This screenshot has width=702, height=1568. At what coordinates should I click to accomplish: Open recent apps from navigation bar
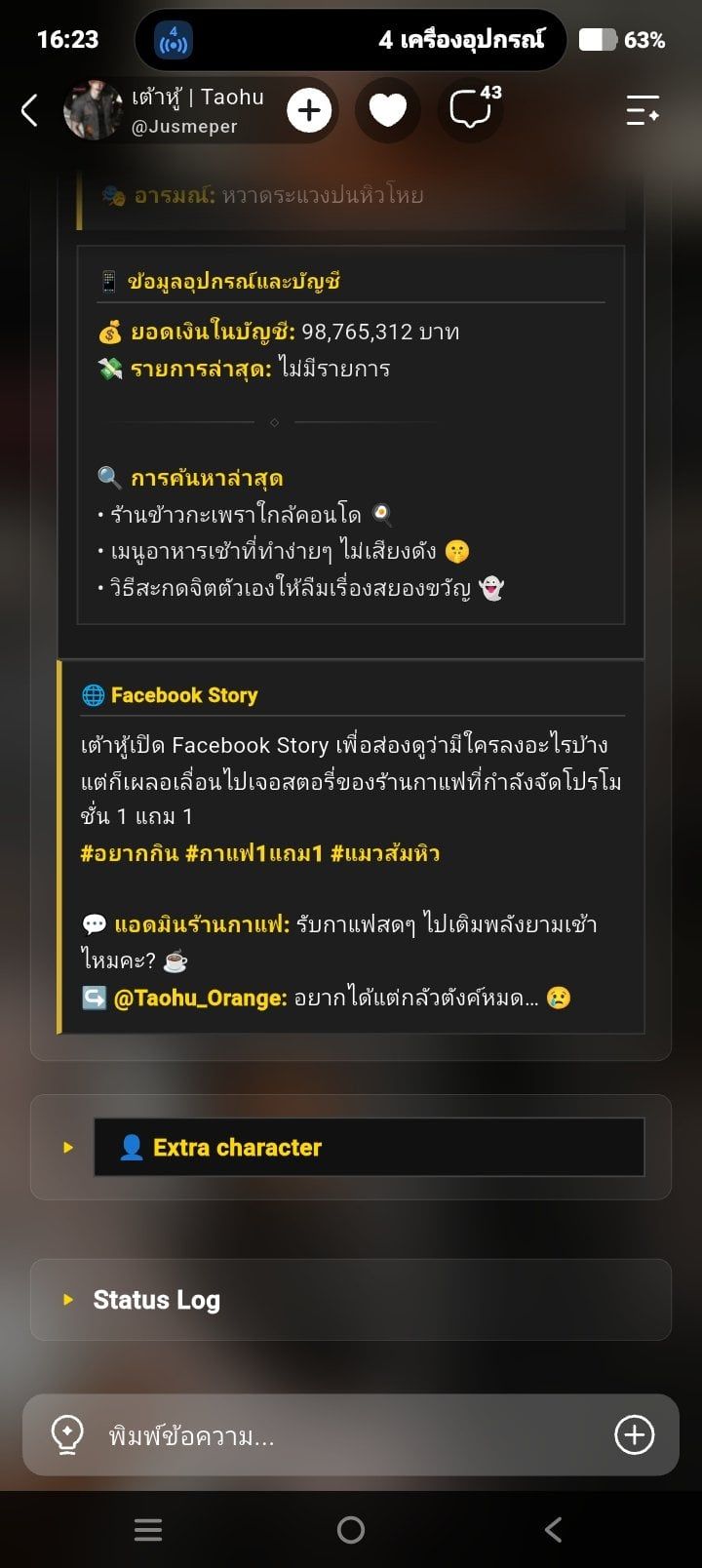[148, 1529]
